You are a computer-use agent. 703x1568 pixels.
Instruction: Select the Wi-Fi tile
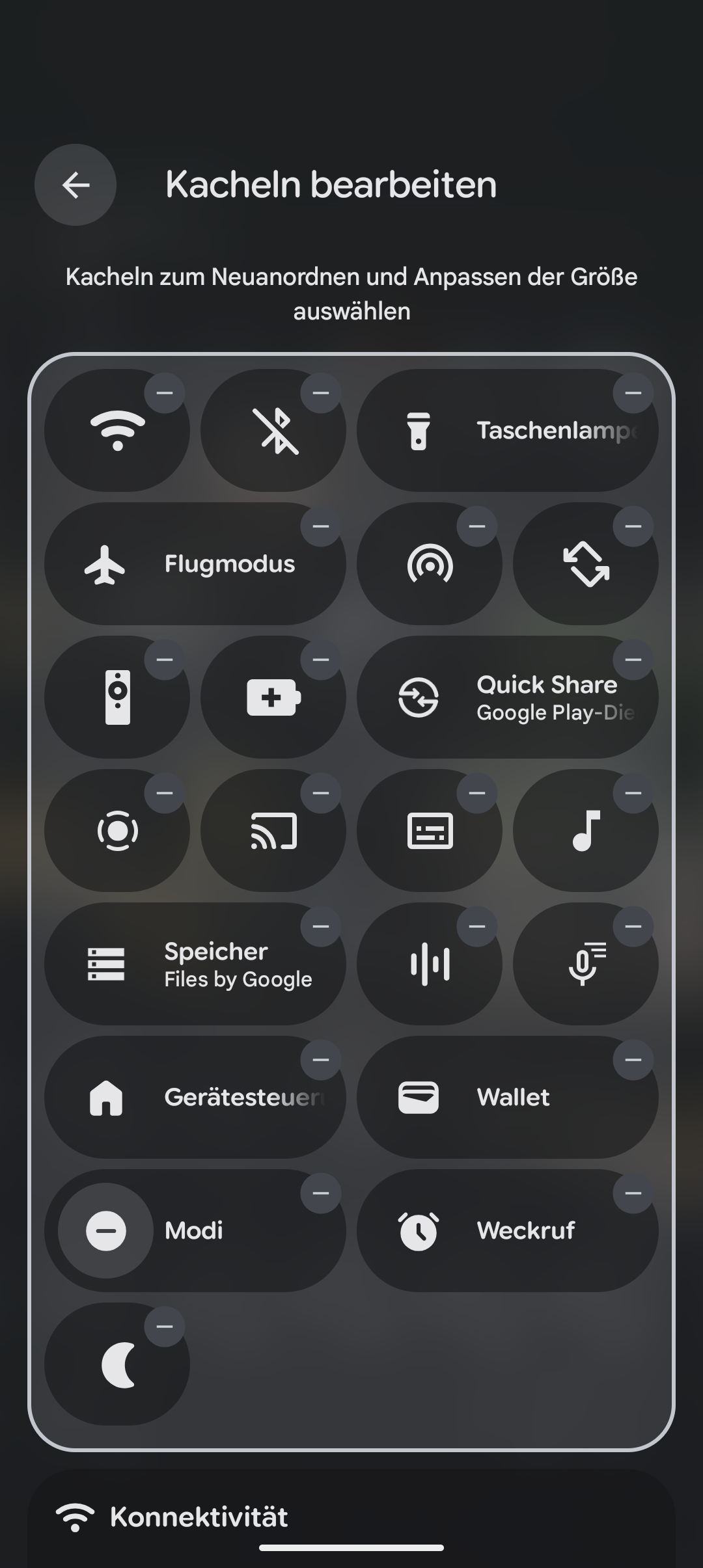coord(117,430)
